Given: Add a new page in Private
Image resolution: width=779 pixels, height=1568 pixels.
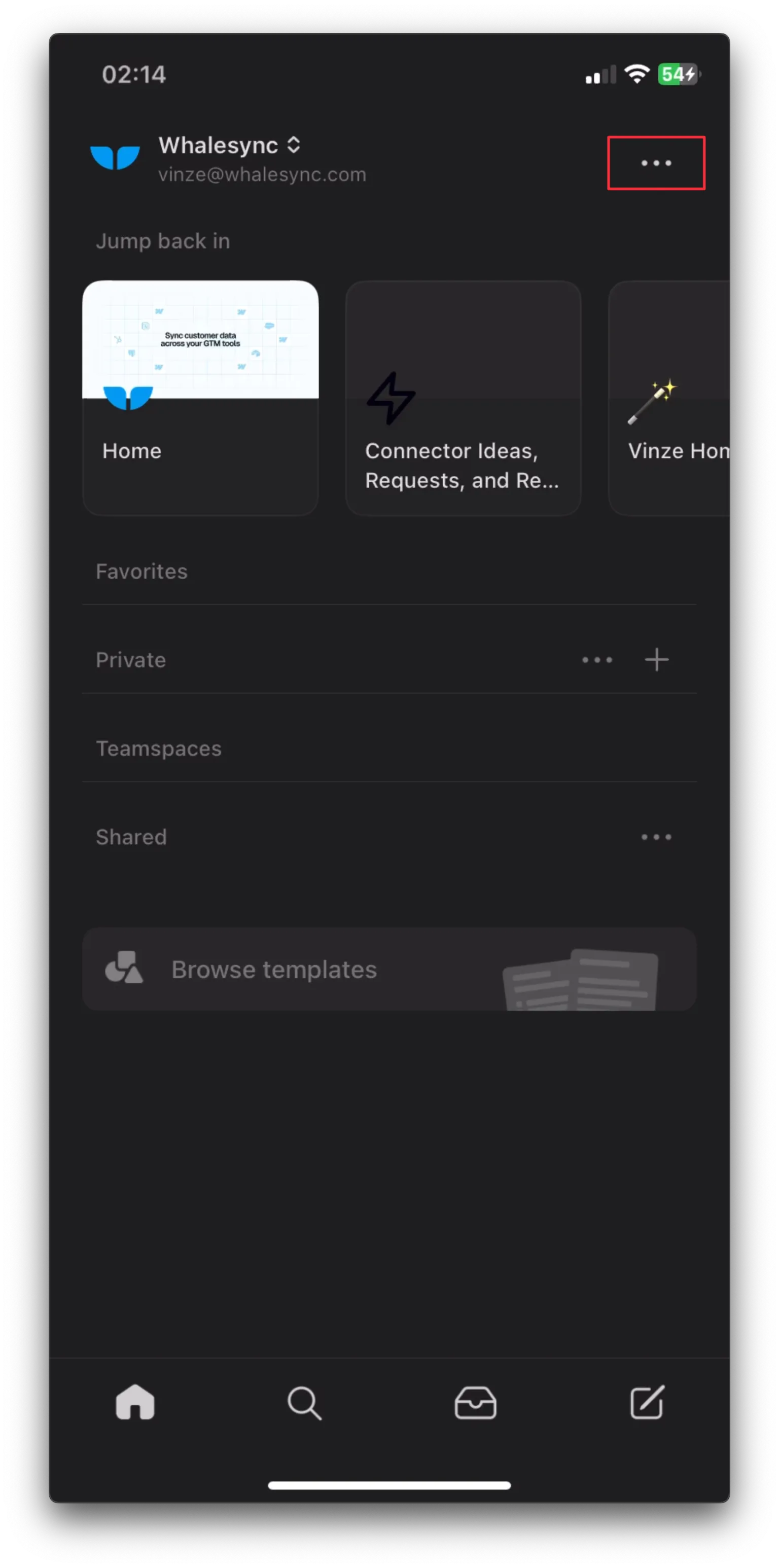Looking at the screenshot, I should coord(657,660).
